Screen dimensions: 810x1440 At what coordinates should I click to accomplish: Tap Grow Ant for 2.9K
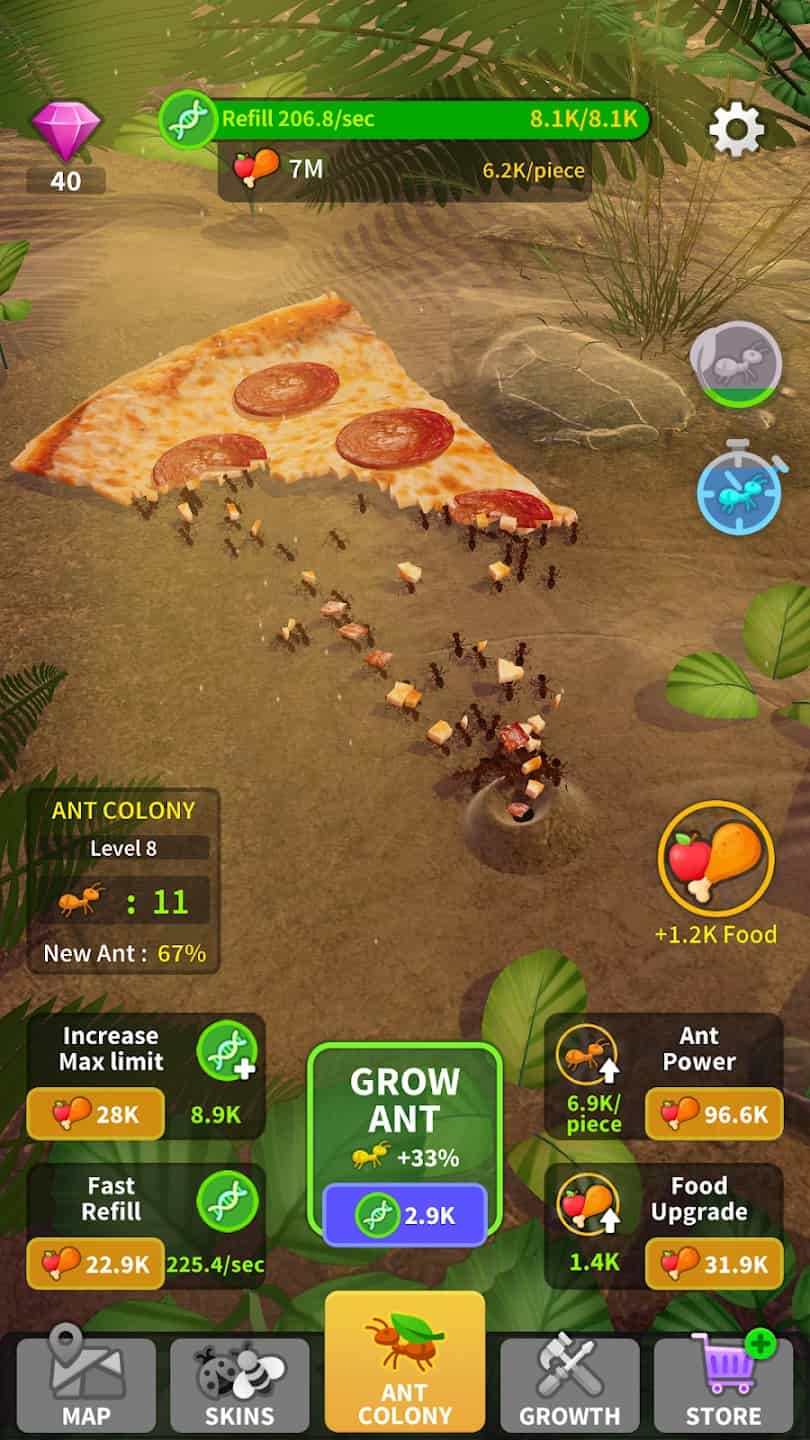pos(405,1214)
